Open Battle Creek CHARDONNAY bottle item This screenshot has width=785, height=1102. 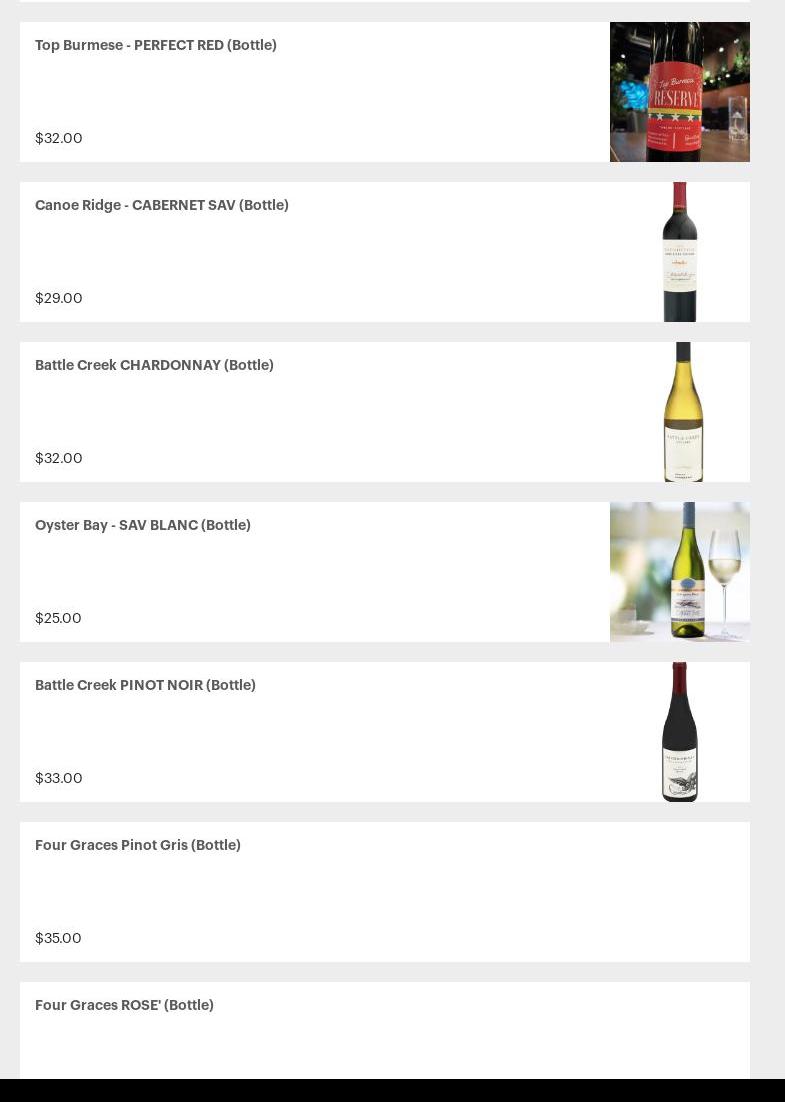(x=154, y=366)
